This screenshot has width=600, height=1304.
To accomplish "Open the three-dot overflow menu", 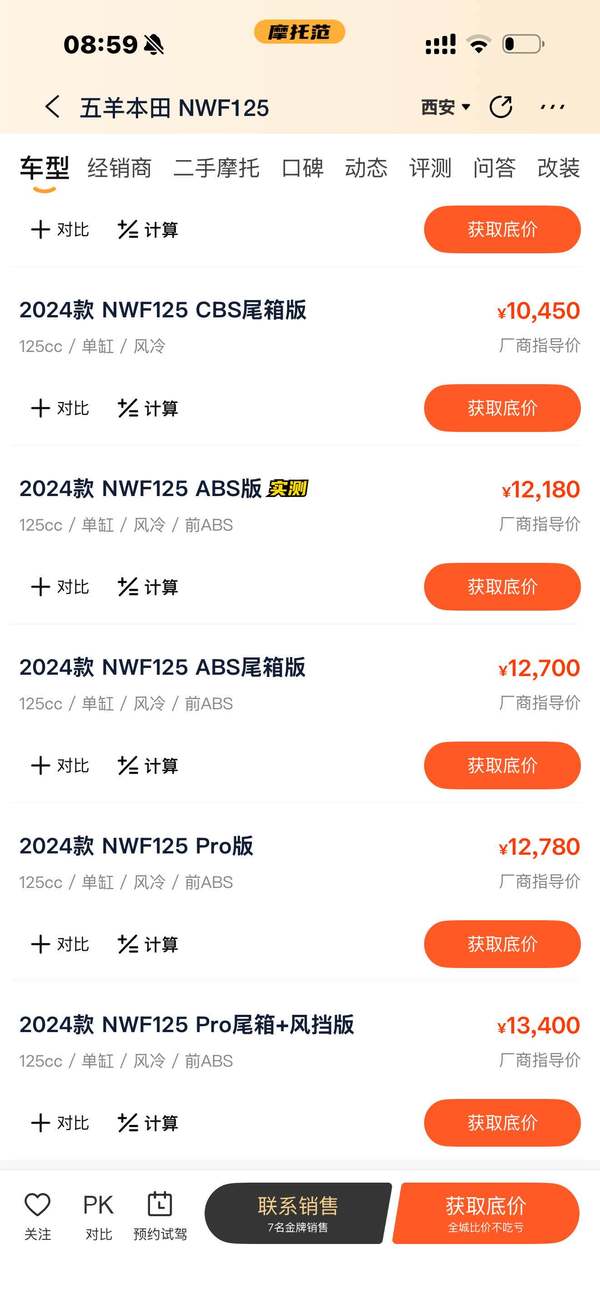I will pos(552,107).
